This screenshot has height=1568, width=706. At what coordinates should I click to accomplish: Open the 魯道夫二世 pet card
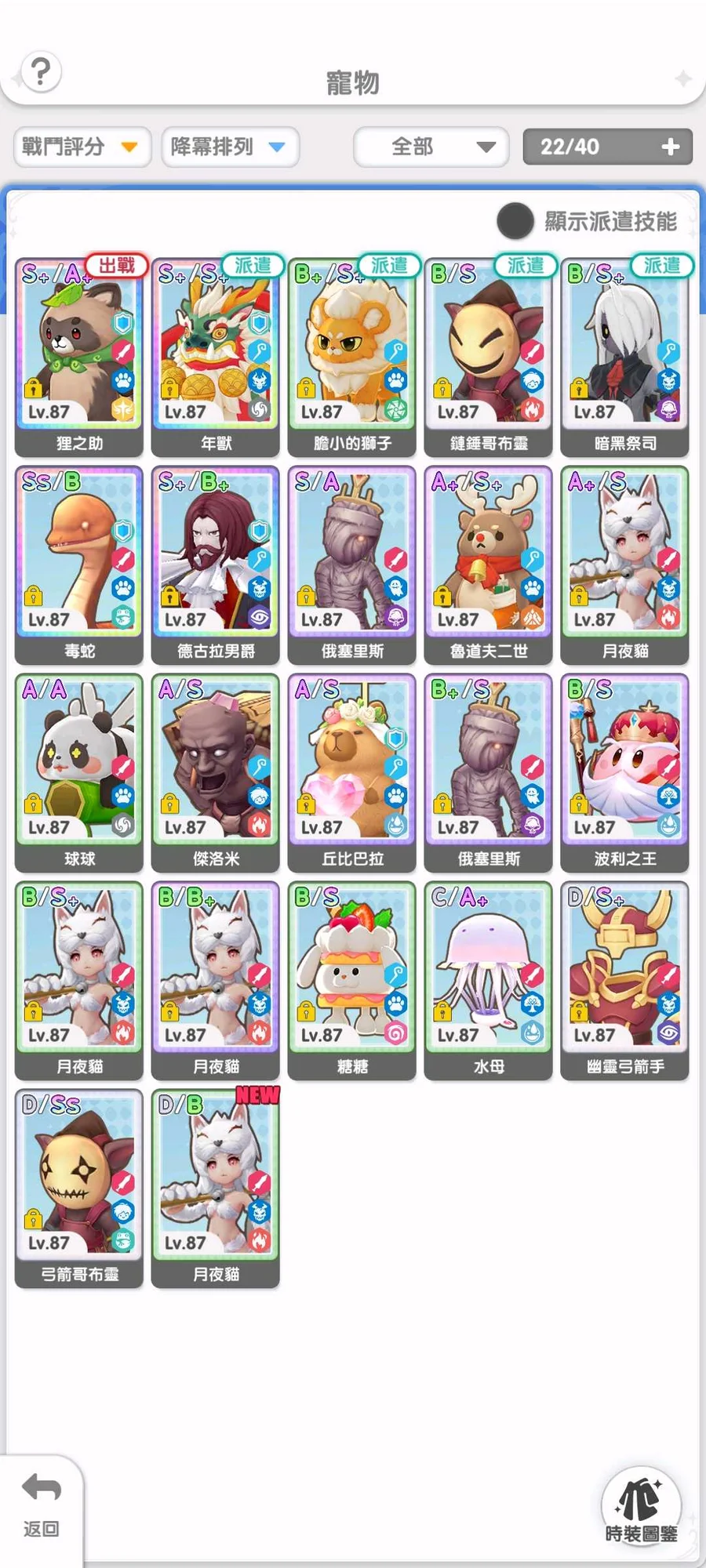(489, 565)
